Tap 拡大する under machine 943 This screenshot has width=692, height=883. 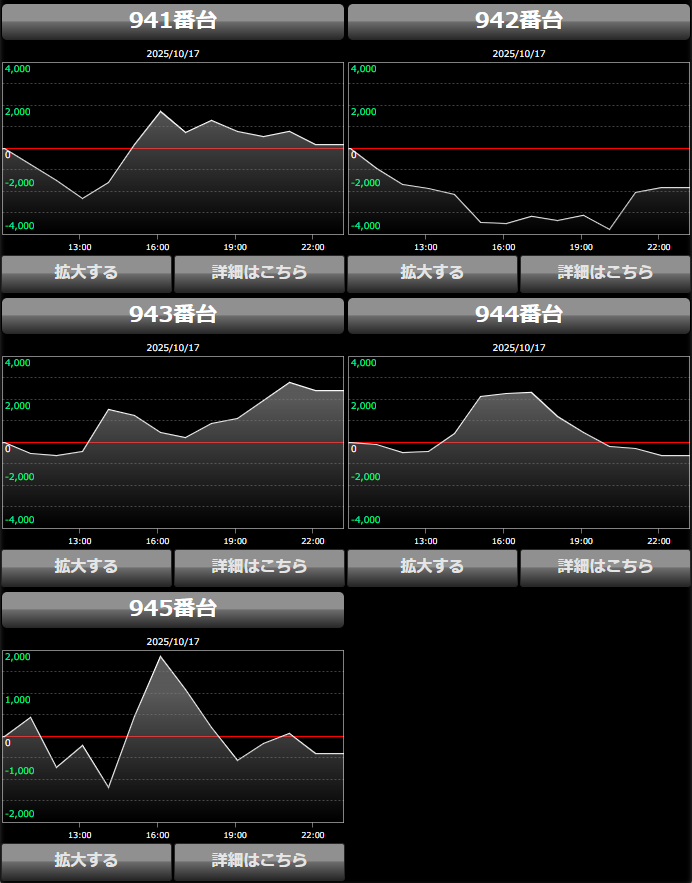86,566
